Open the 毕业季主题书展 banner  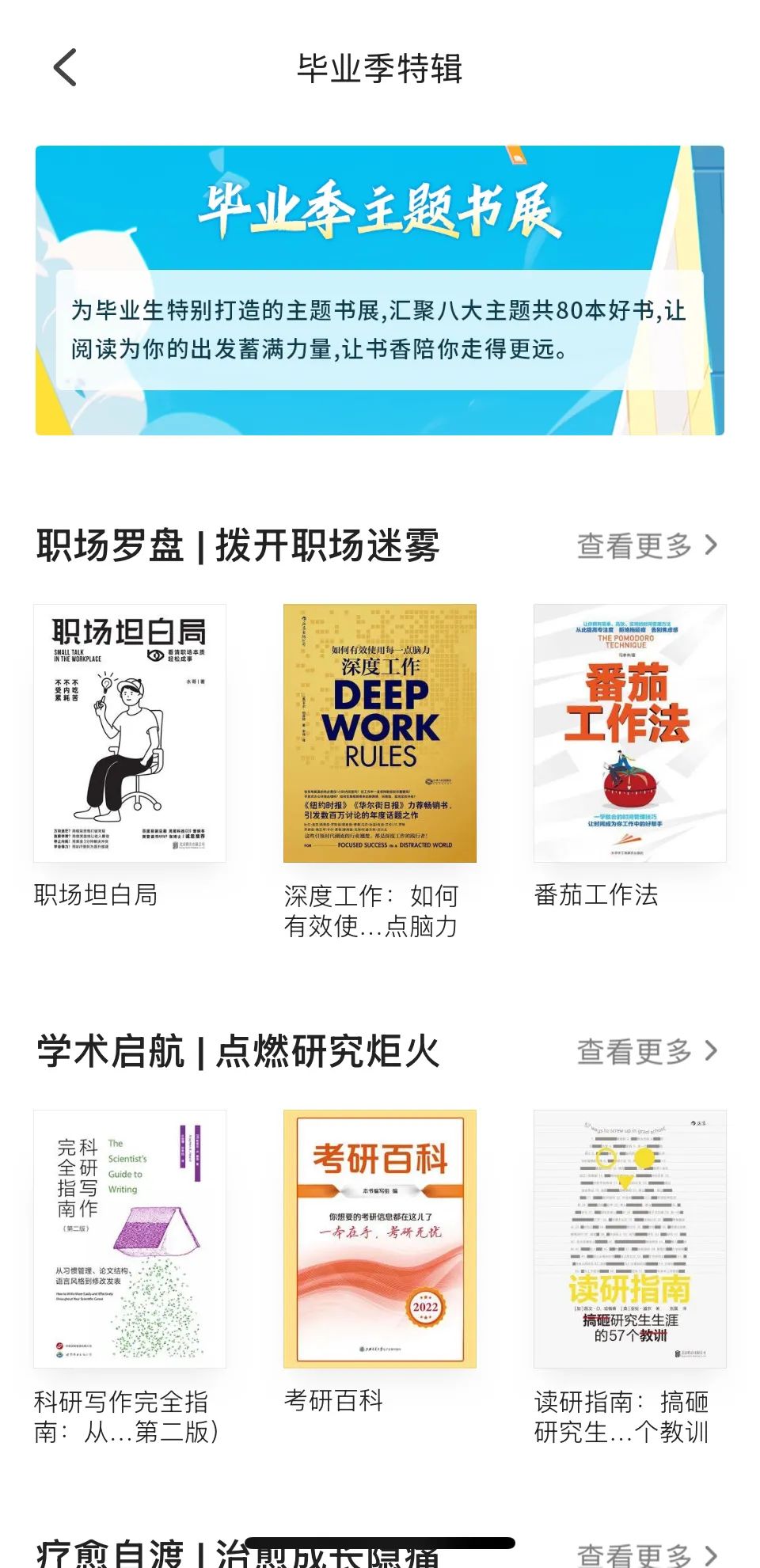point(380,290)
